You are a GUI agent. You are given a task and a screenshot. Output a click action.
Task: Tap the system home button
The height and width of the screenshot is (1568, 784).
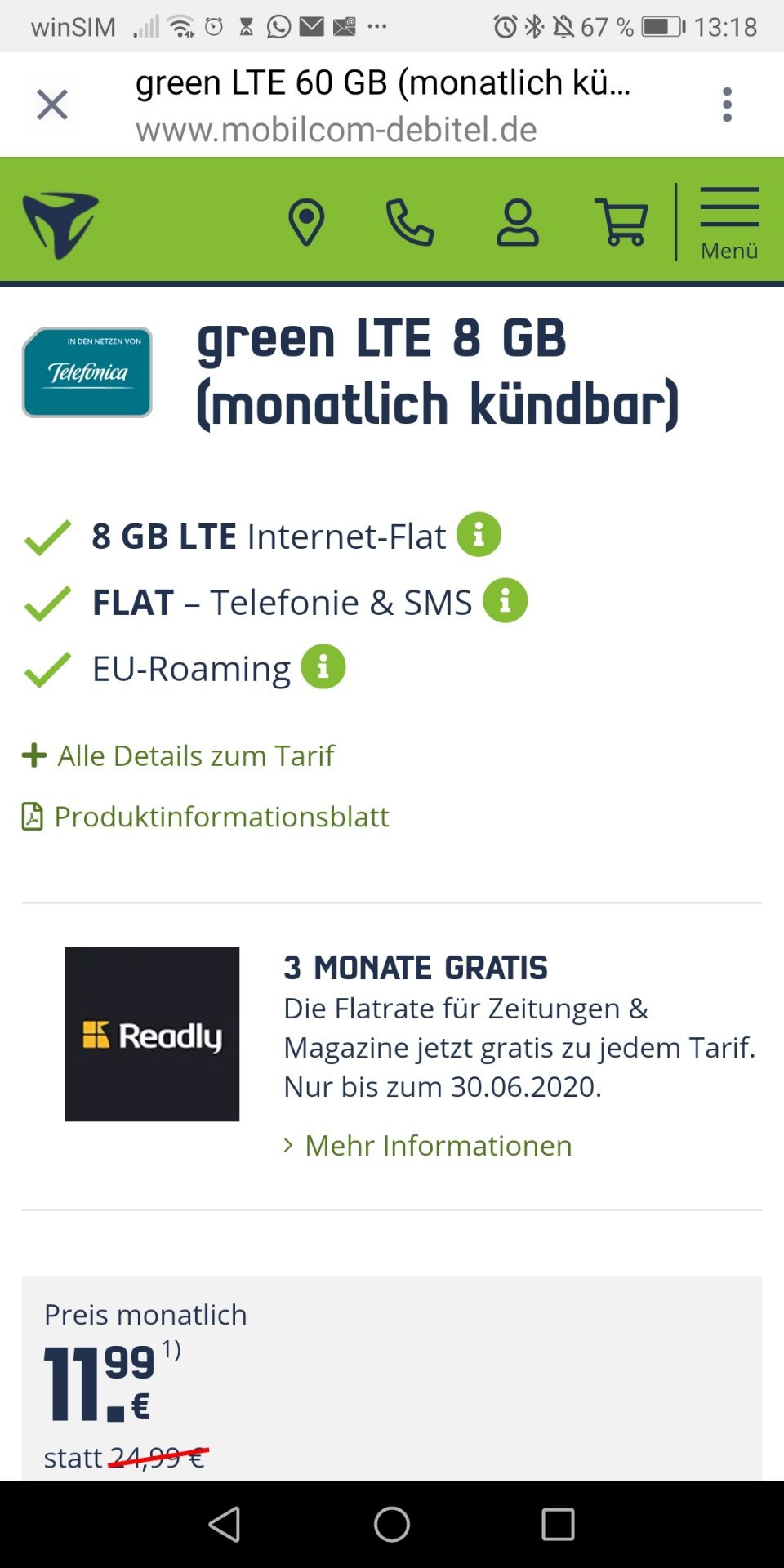(x=392, y=1524)
